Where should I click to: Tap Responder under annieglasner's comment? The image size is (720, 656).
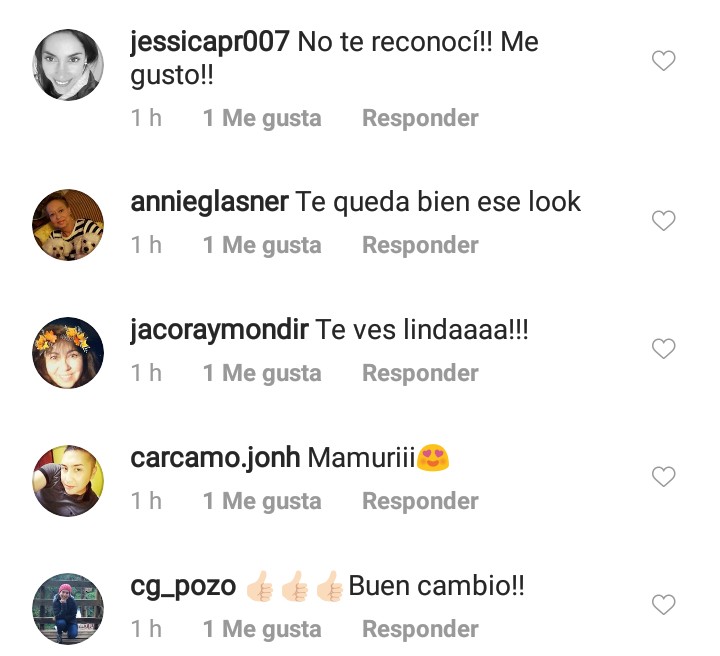420,245
